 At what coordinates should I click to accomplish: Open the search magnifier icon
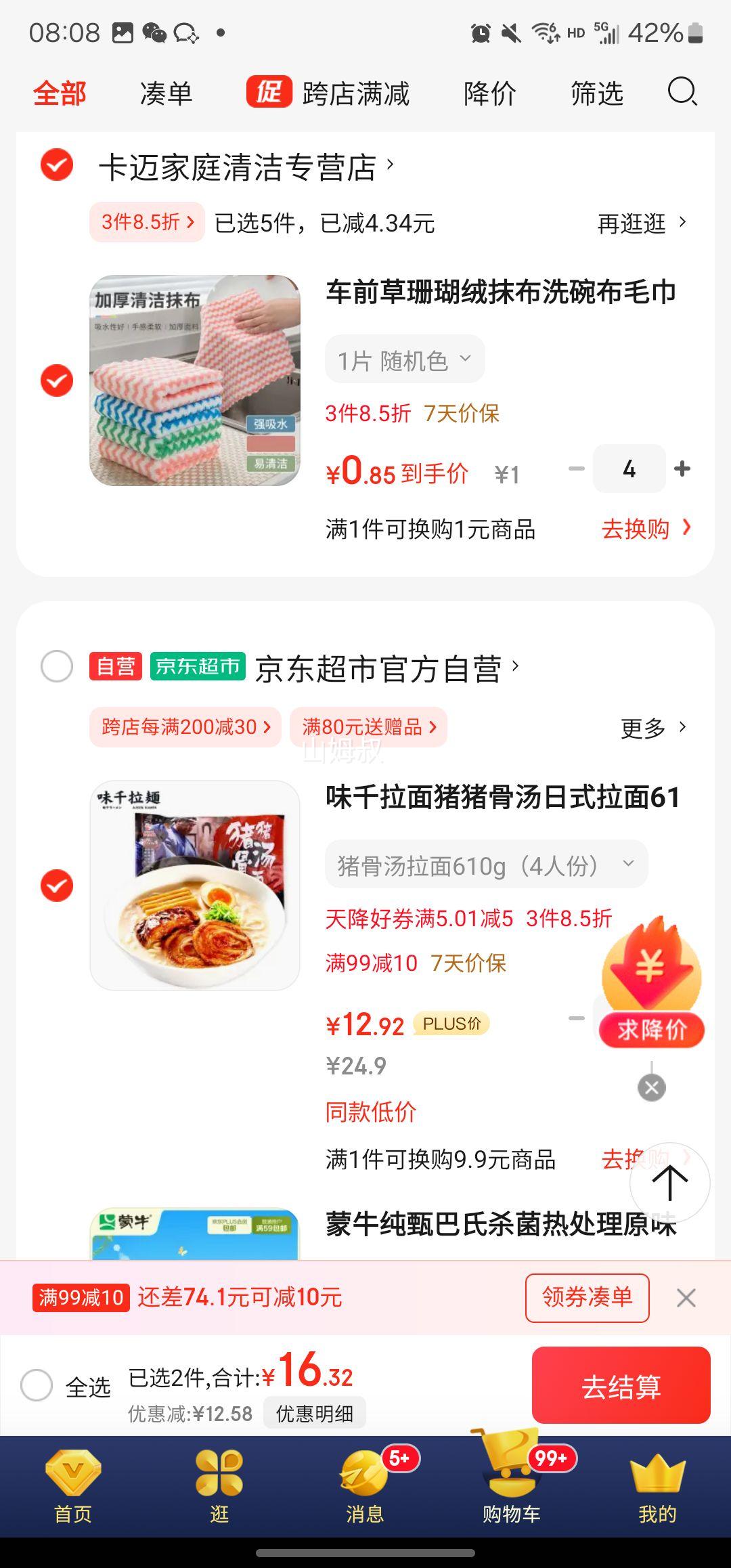(x=682, y=92)
